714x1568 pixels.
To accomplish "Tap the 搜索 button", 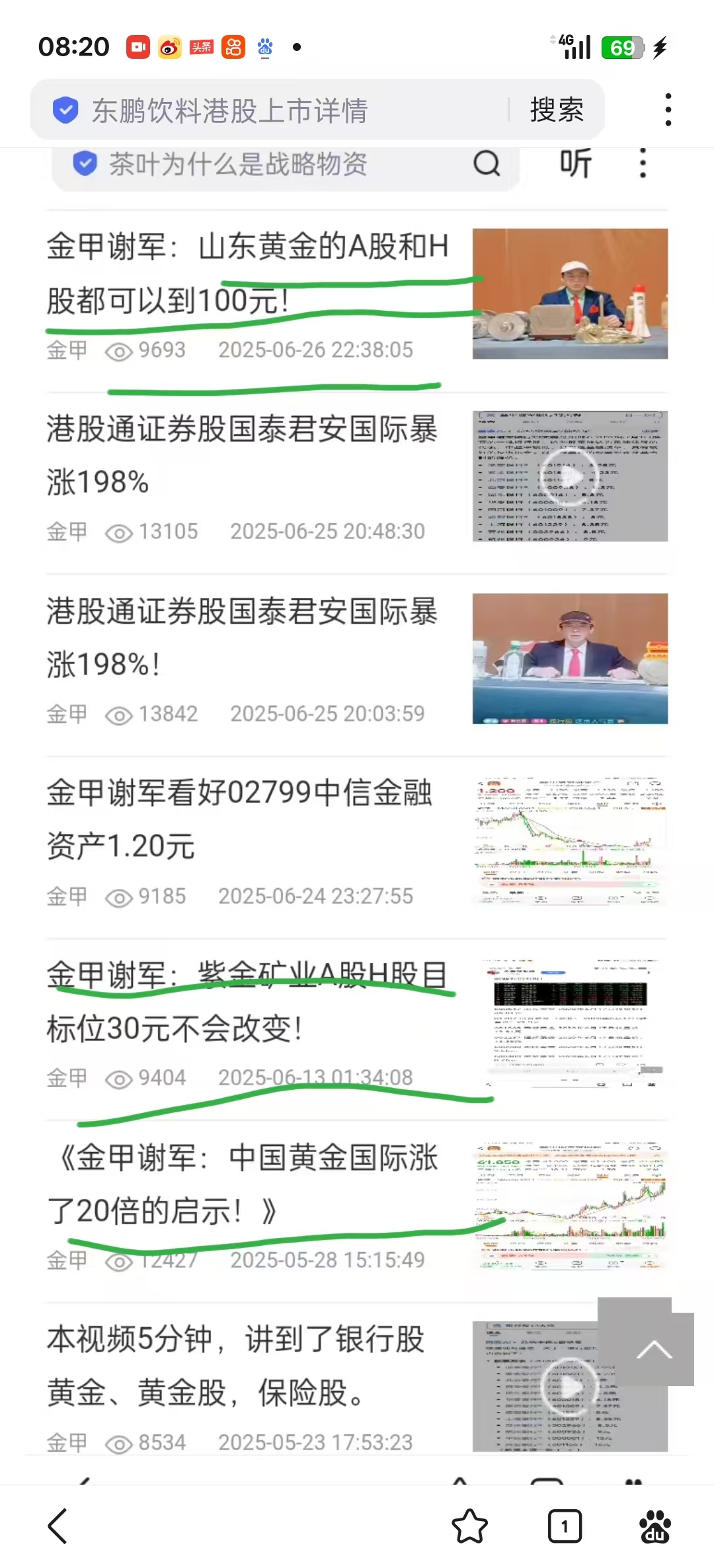I will 557,110.
